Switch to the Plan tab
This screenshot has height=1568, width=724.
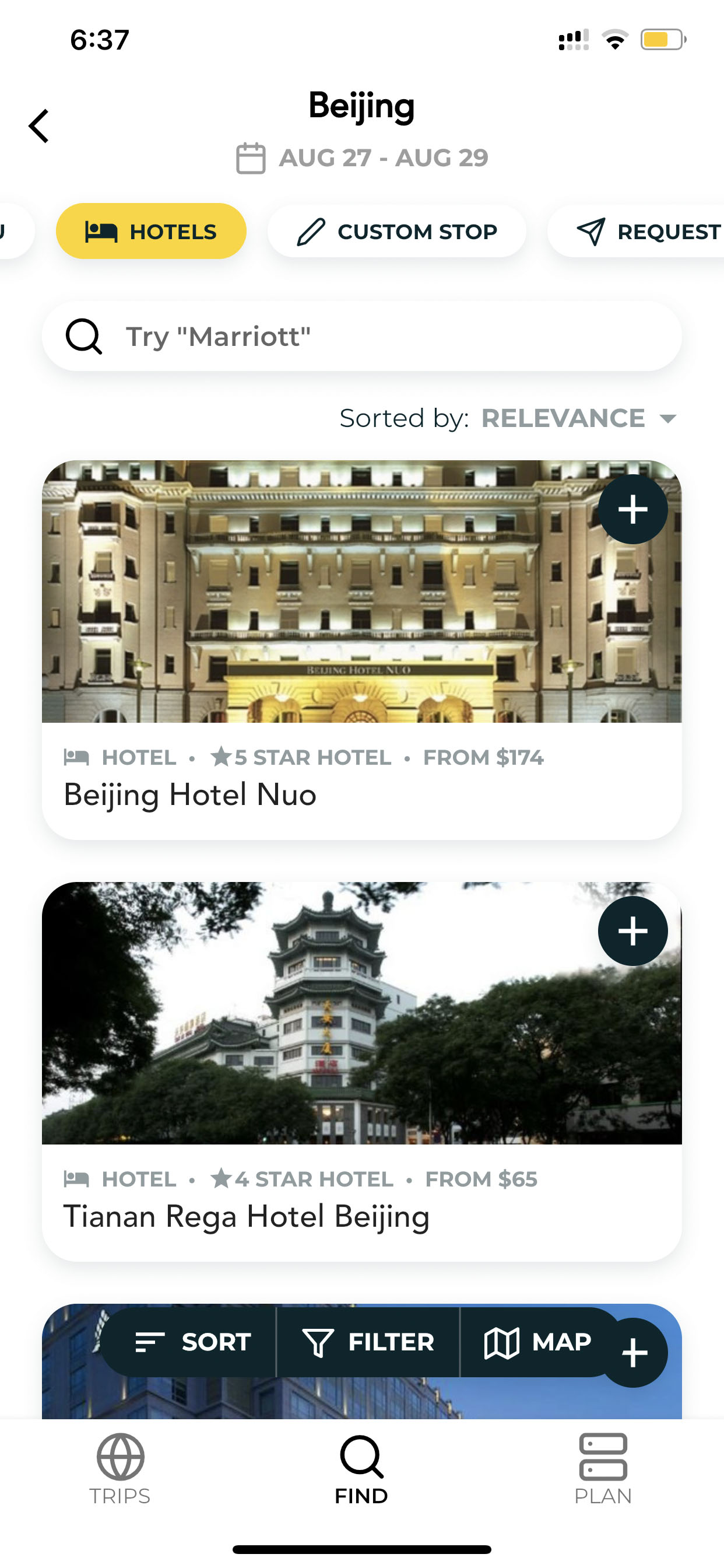pyautogui.click(x=603, y=1469)
